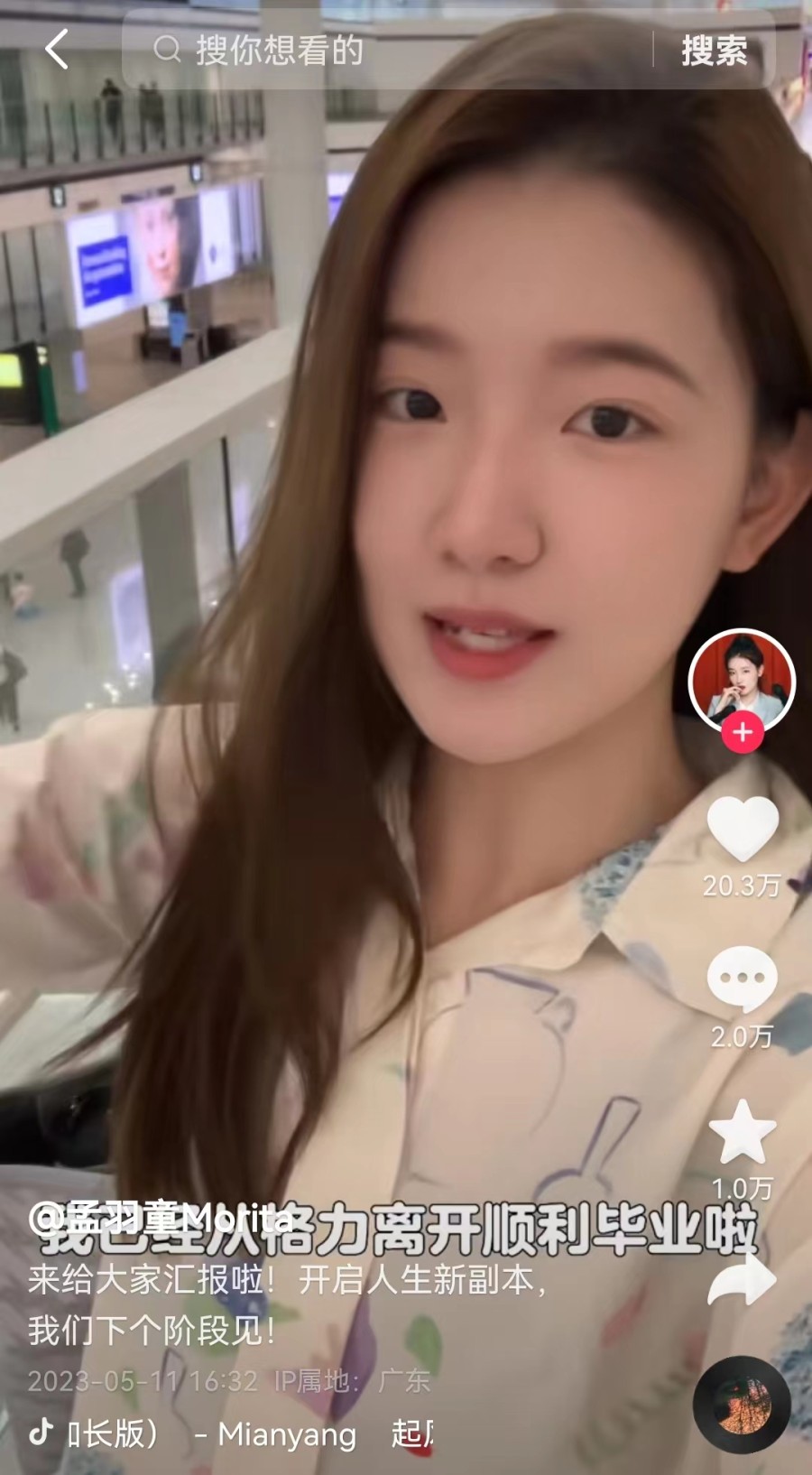
Task: Favorite the video with the star icon
Action: click(x=742, y=1131)
